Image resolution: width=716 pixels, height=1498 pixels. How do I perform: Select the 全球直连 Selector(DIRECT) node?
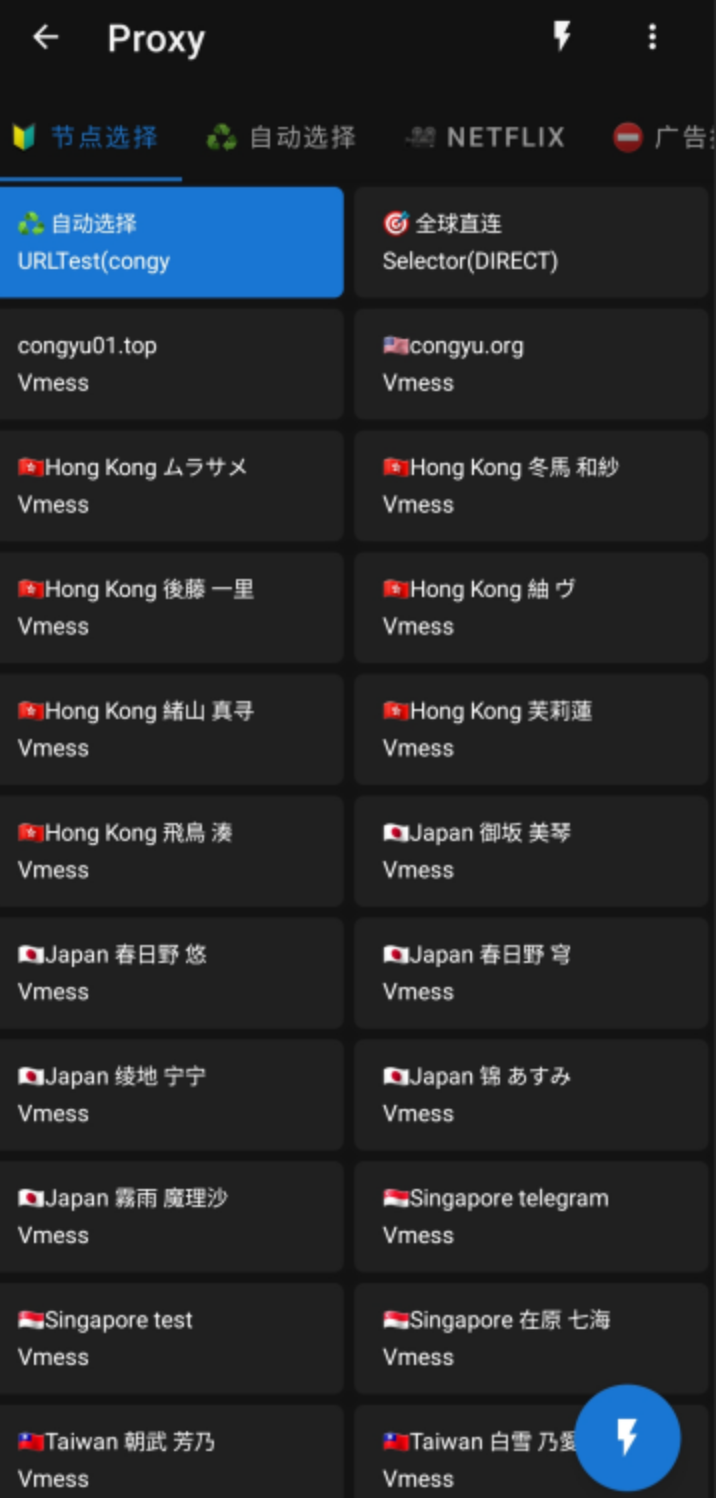click(x=531, y=242)
